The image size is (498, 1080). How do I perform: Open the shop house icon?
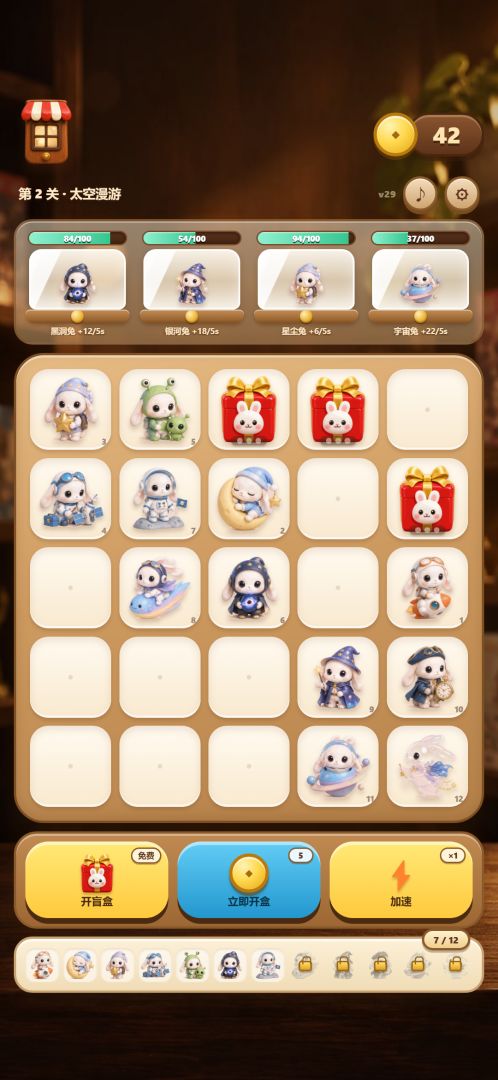46,132
